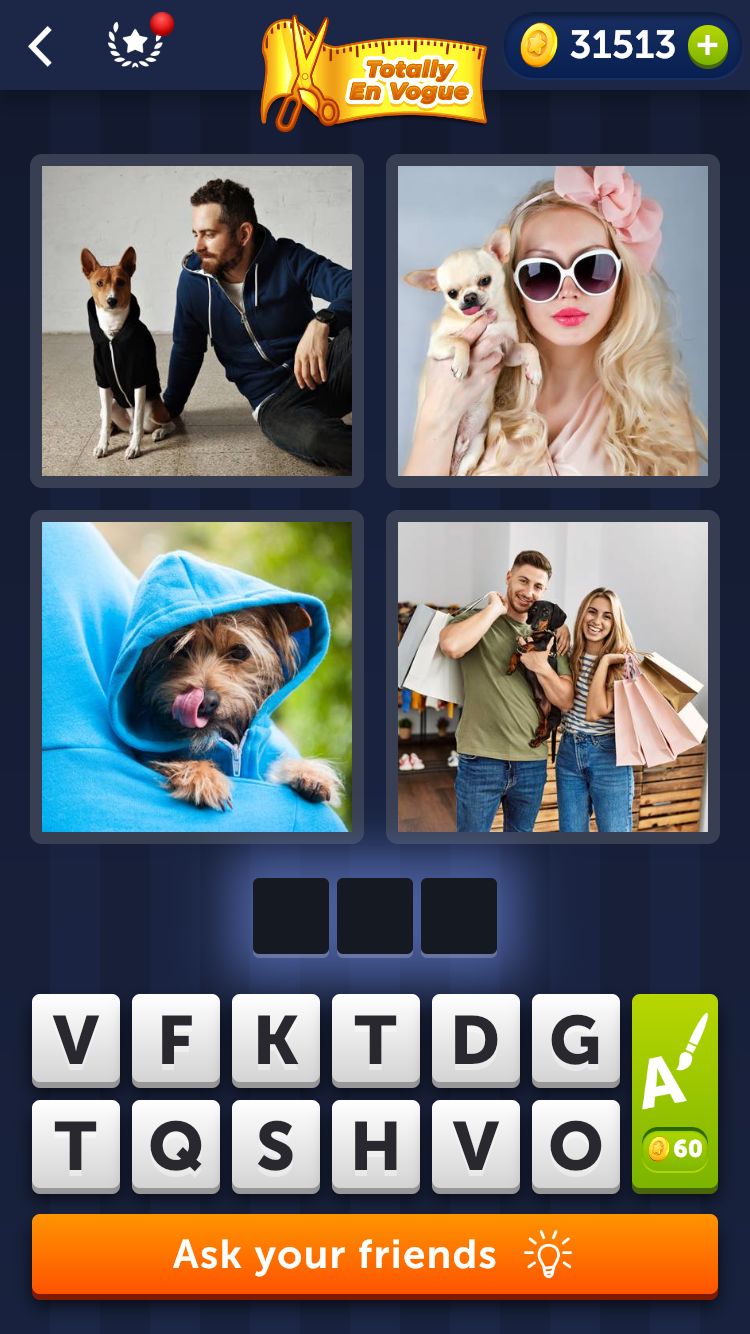Open the achievements badge icon

pos(136,45)
